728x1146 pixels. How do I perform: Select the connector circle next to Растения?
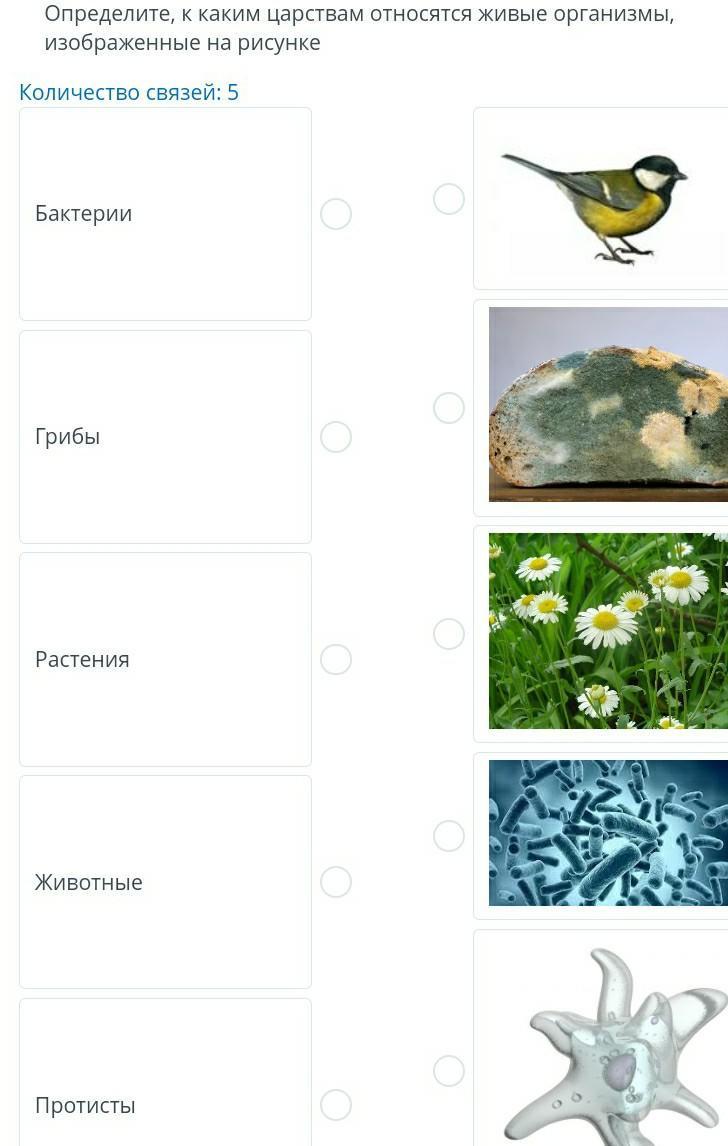(x=336, y=660)
